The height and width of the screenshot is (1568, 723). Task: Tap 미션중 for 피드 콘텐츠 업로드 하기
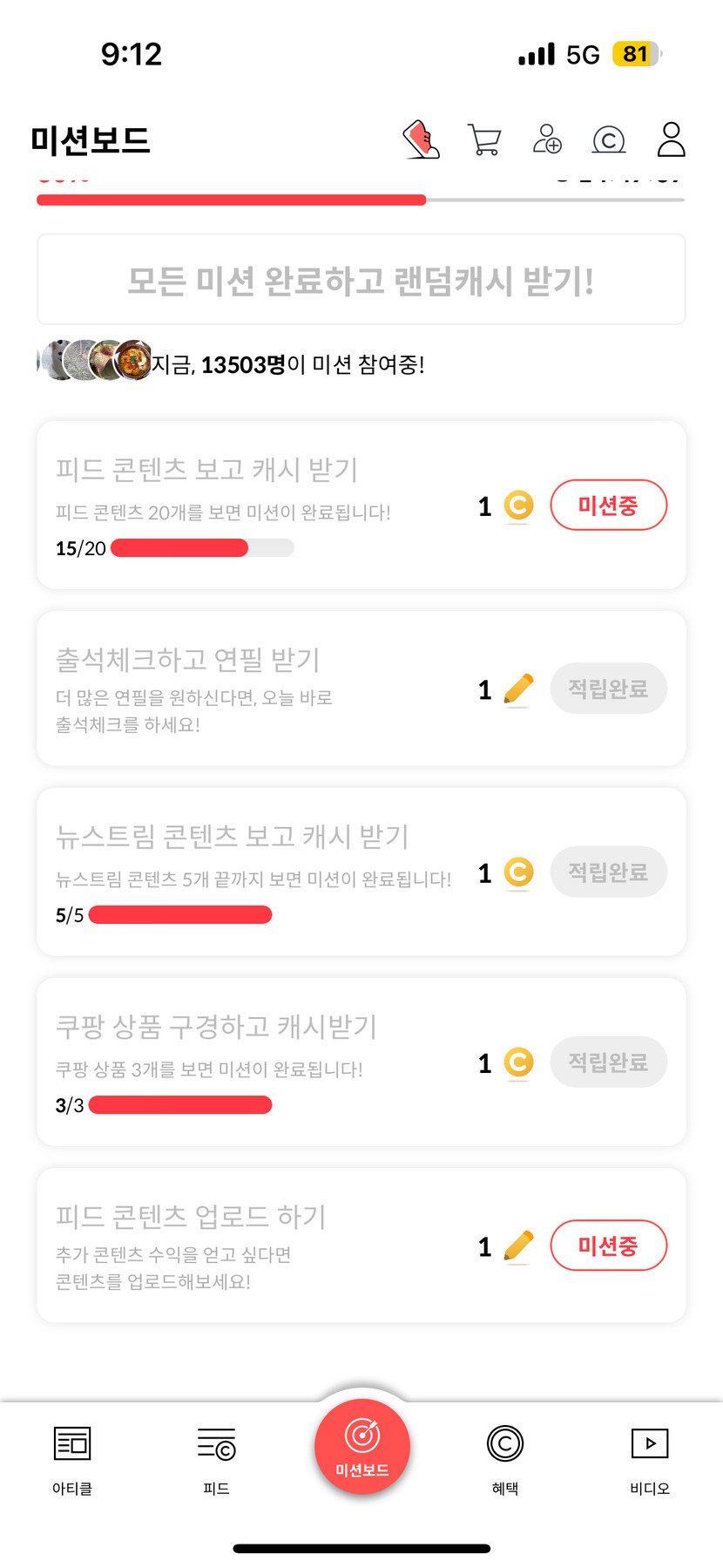608,1246
